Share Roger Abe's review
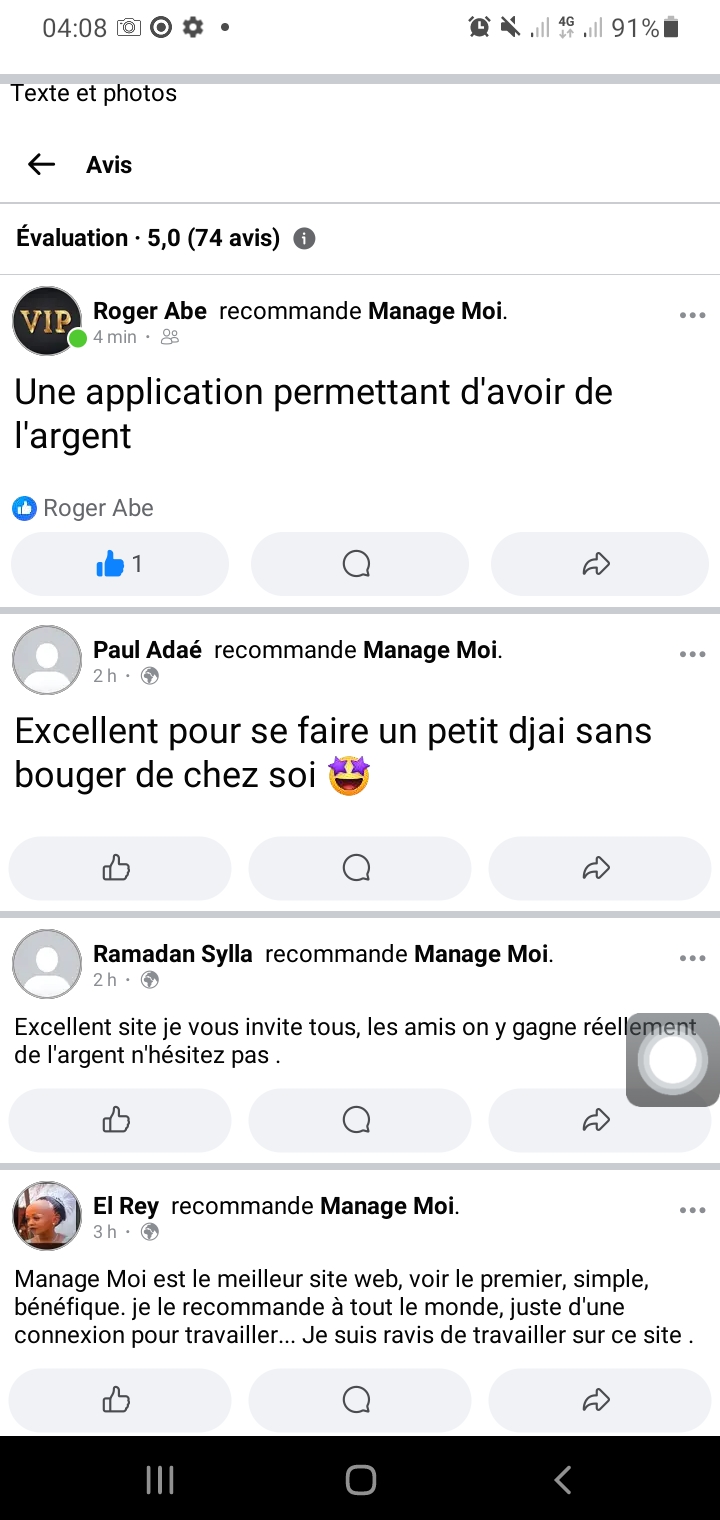Image resolution: width=720 pixels, height=1520 pixels. tap(597, 564)
